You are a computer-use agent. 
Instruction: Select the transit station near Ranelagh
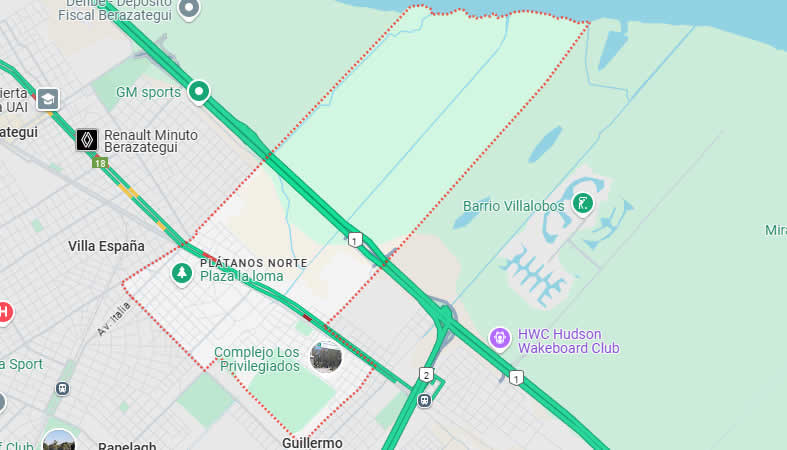tap(62, 388)
